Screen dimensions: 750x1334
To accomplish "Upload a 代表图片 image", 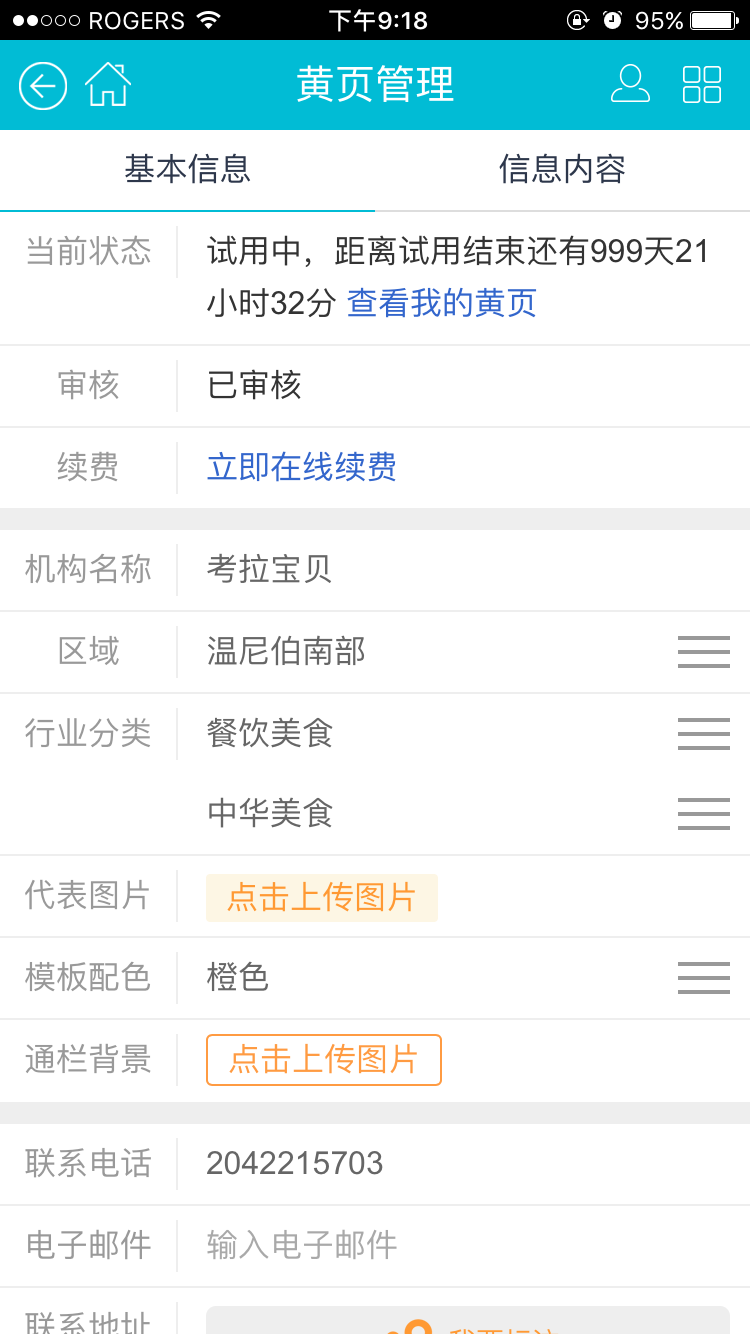I will pos(322,897).
